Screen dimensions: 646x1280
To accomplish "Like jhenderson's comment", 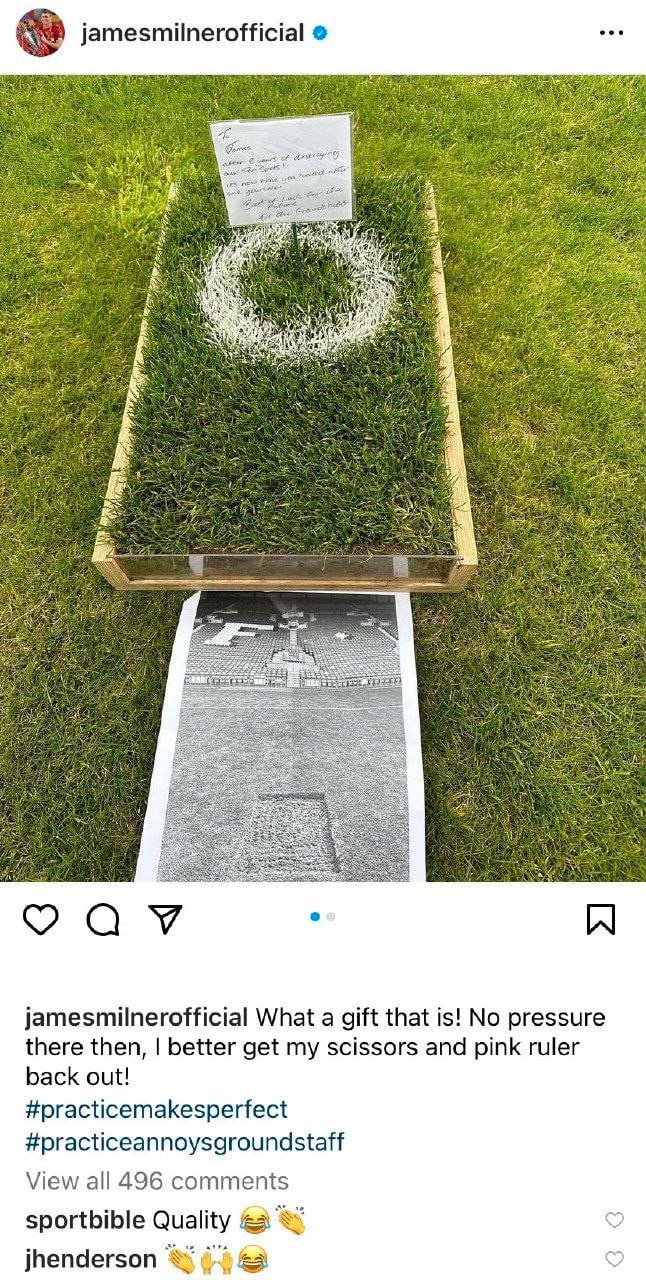I will coord(615,1259).
